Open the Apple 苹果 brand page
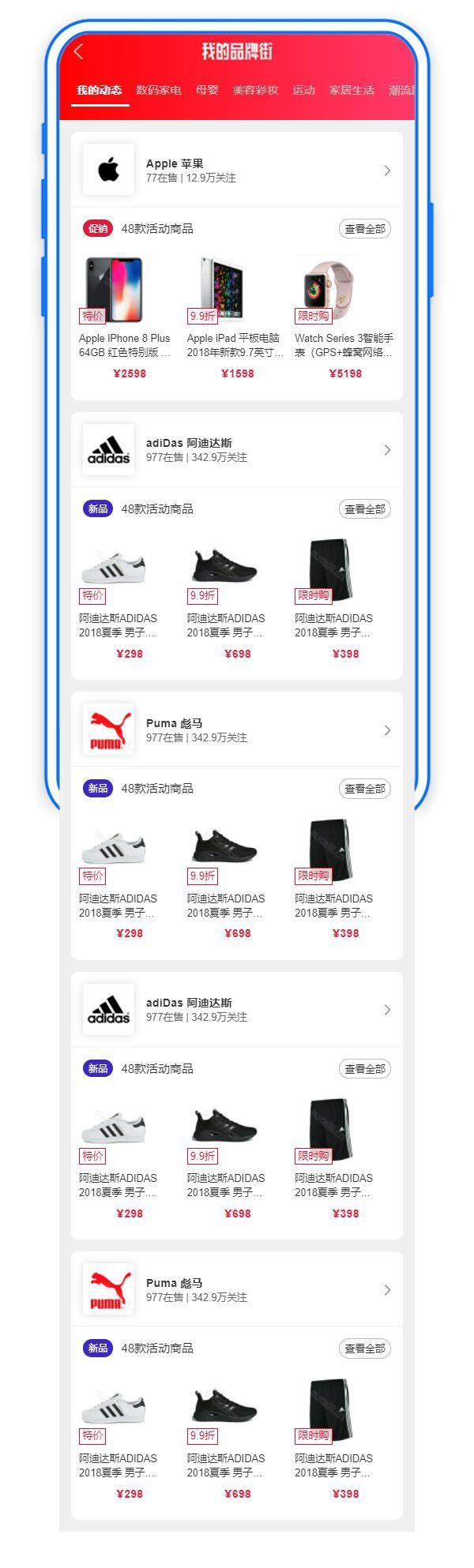The image size is (474, 1568). [237, 171]
